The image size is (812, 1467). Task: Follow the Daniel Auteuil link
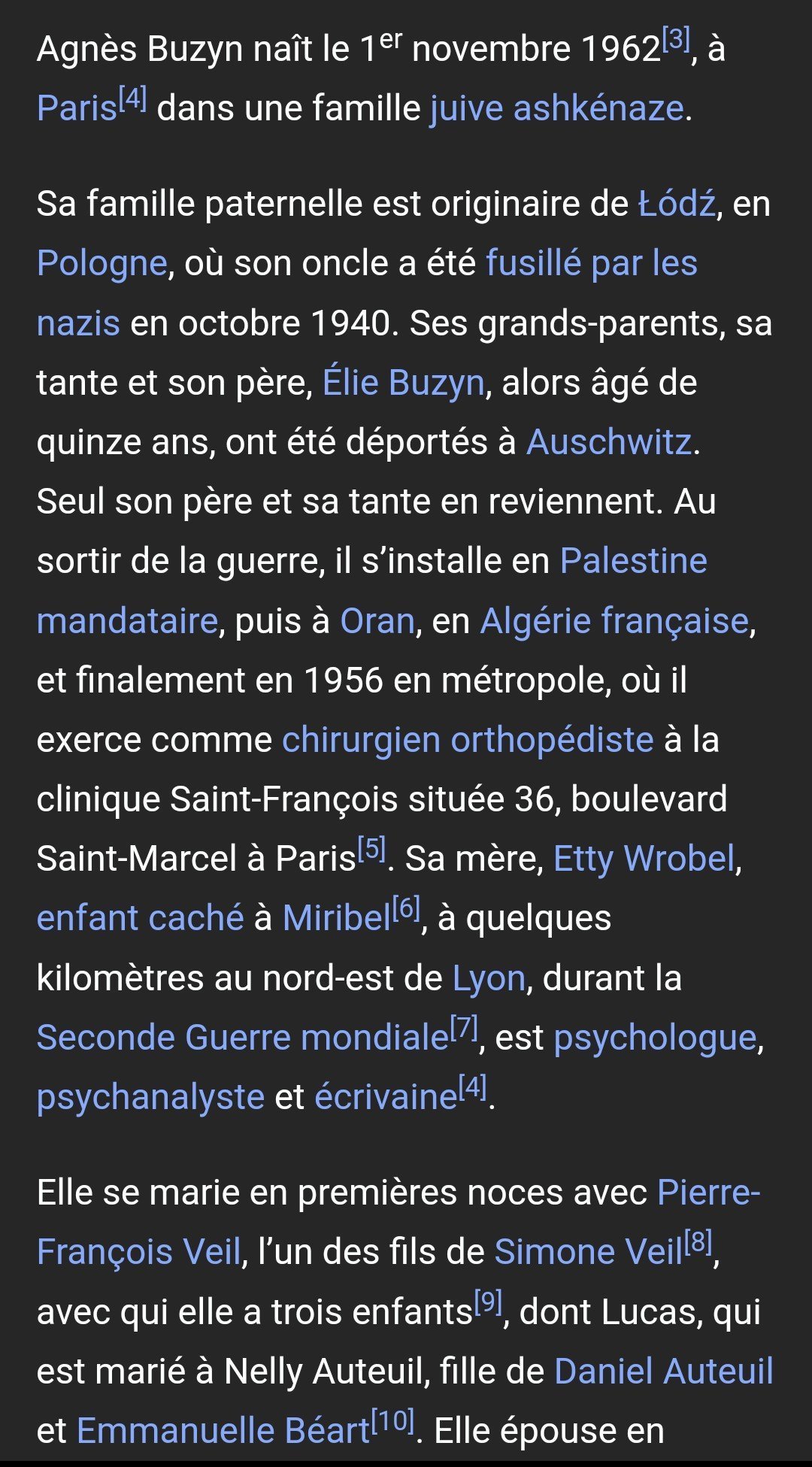tap(663, 1371)
